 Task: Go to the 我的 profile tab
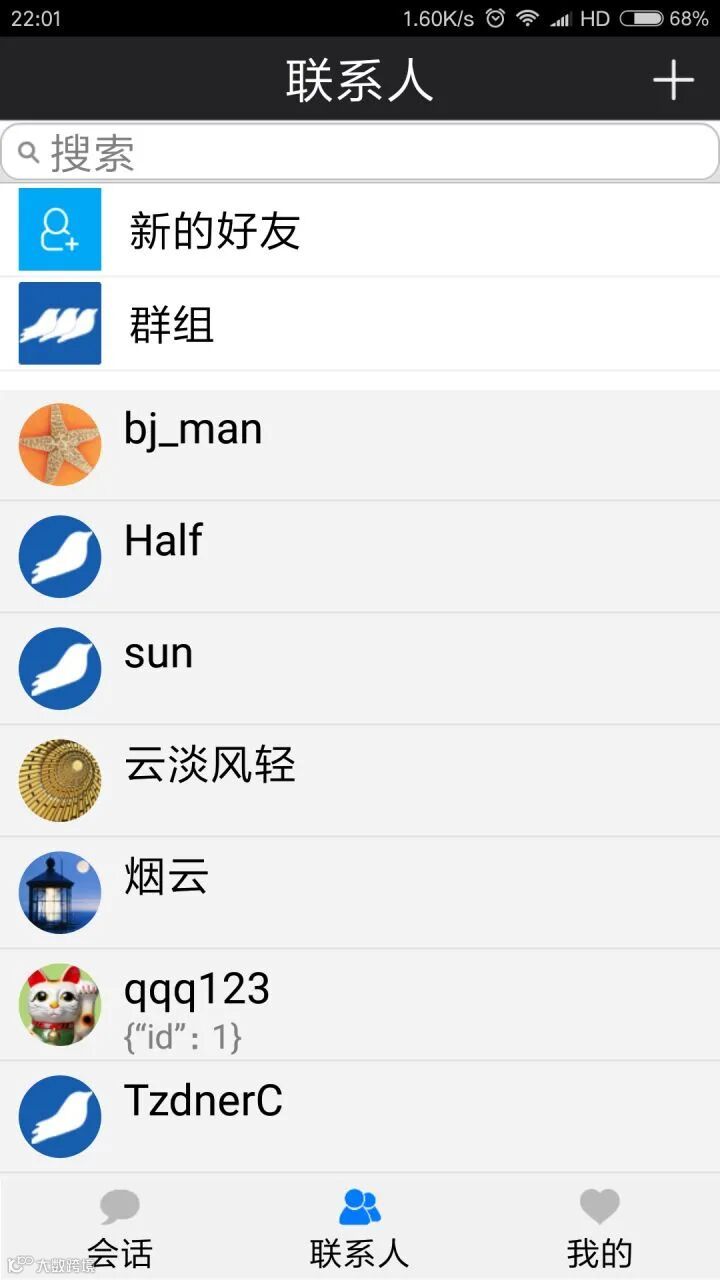pyautogui.click(x=600, y=1228)
